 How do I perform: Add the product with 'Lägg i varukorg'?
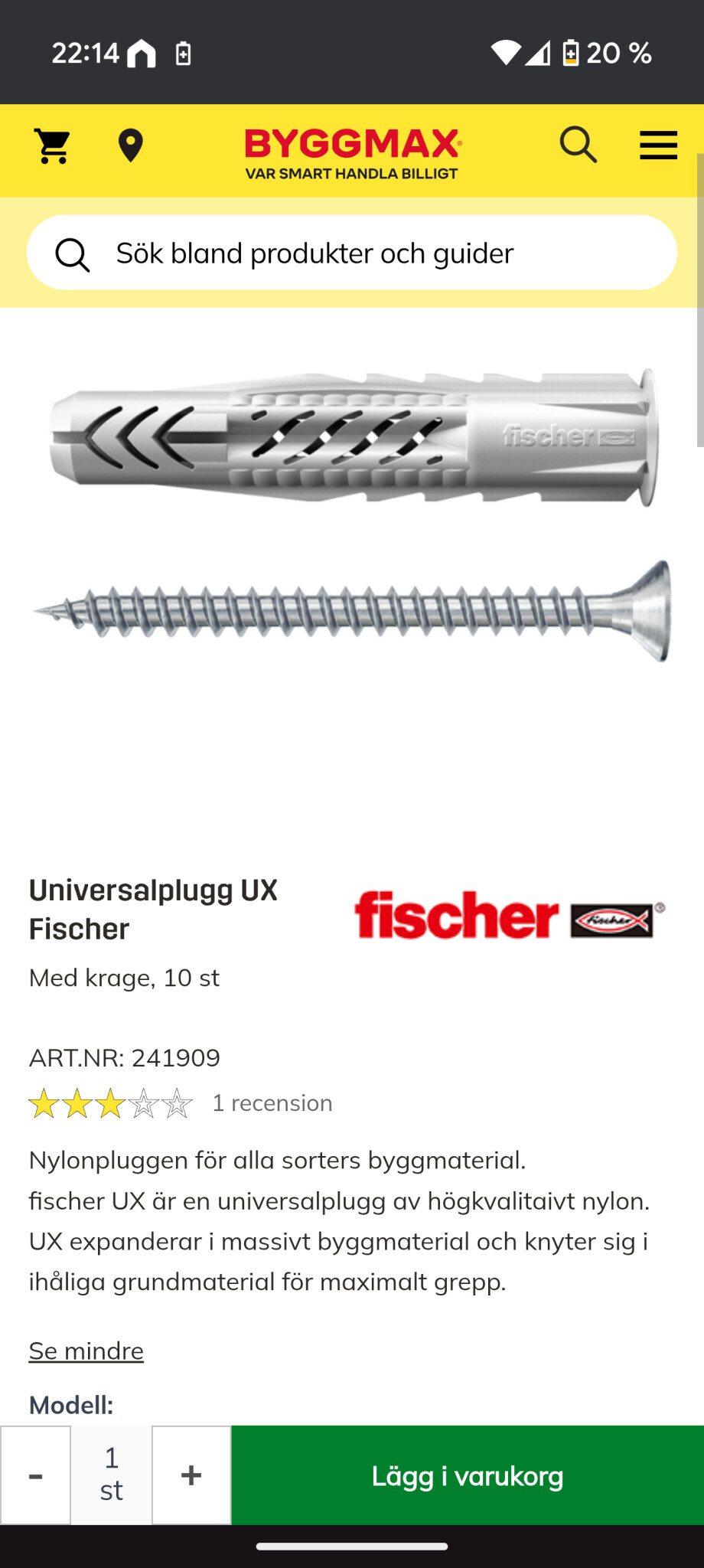pos(467,1475)
